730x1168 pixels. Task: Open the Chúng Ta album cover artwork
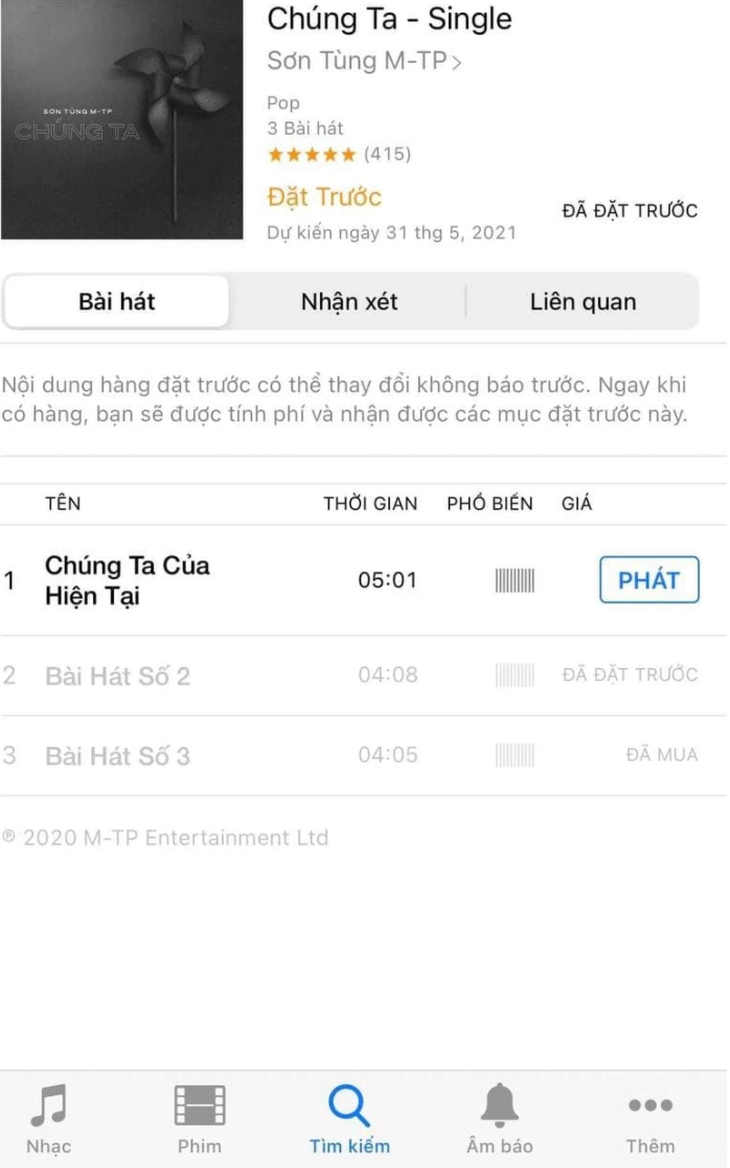click(121, 120)
